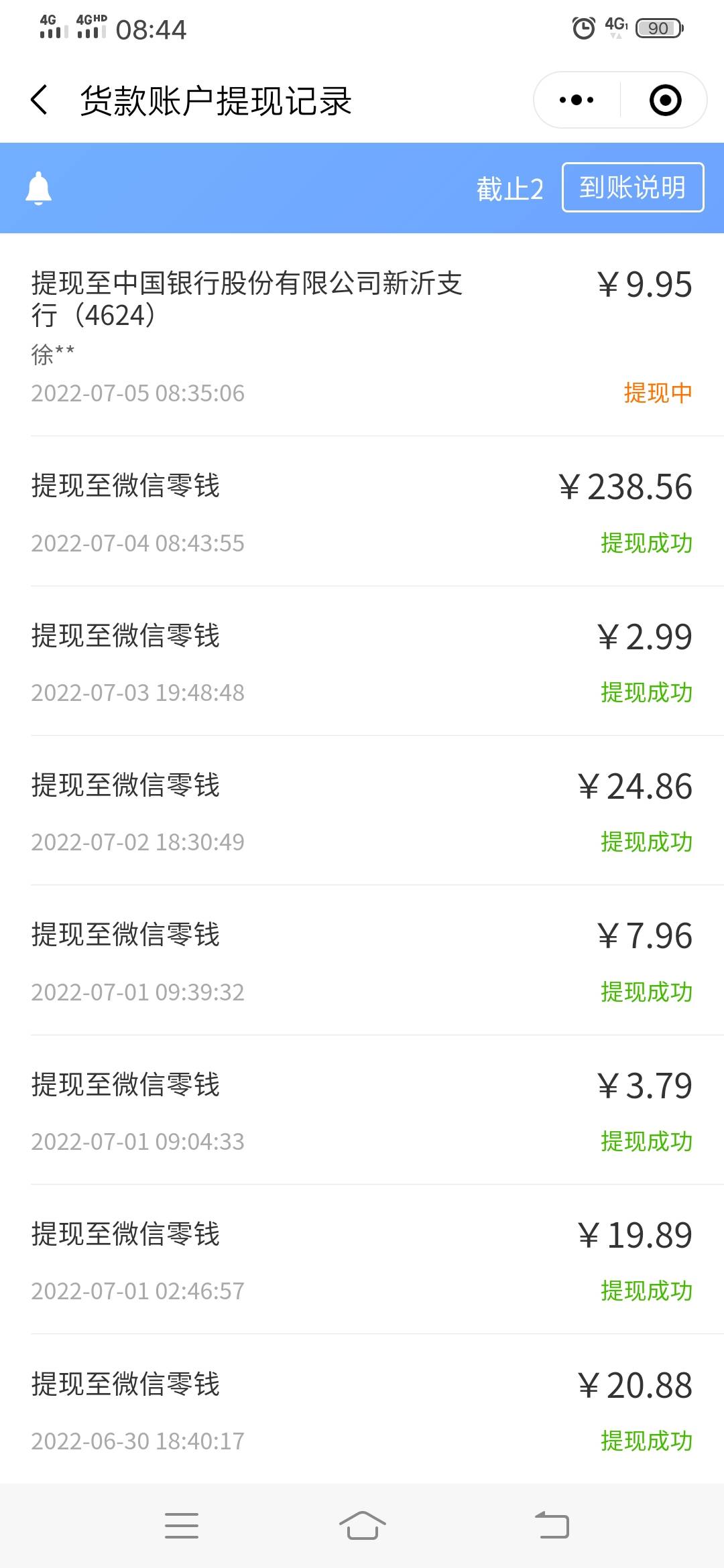This screenshot has height=1568, width=724.
Task: Open the system recent apps menu
Action: coord(182,1526)
